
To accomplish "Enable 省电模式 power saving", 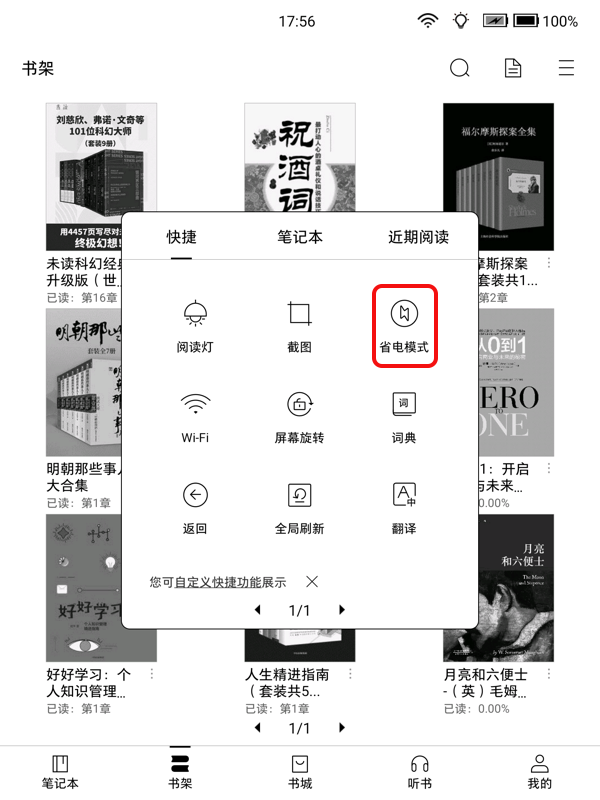I will [x=404, y=326].
